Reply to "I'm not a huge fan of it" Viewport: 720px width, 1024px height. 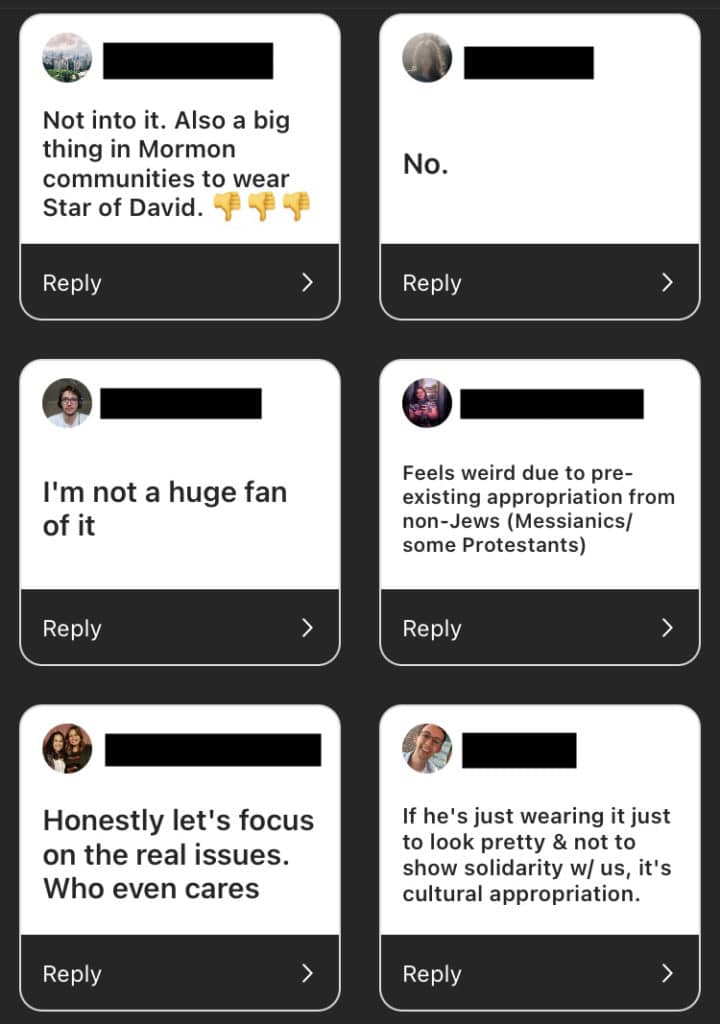(x=180, y=628)
